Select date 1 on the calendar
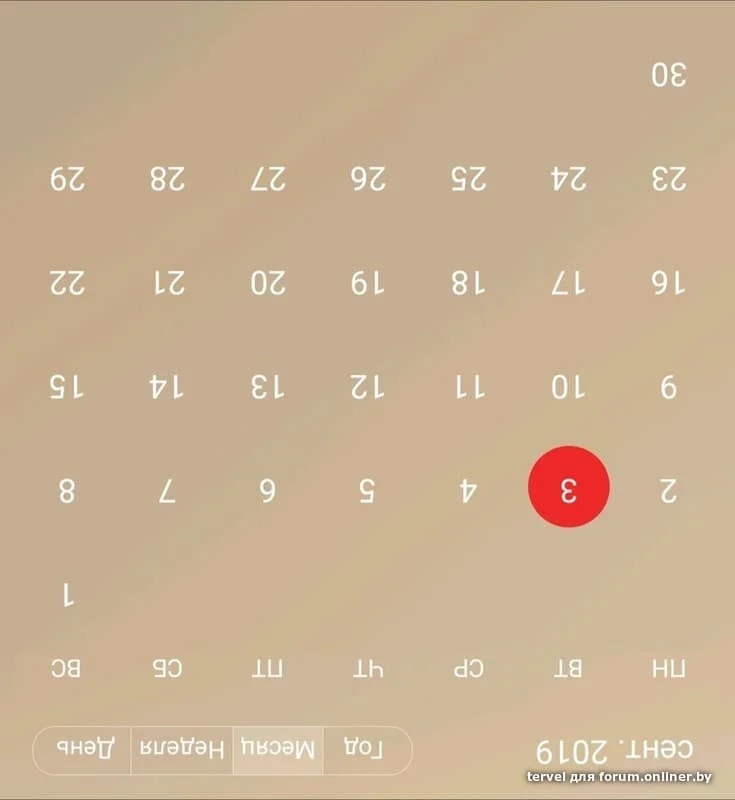The height and width of the screenshot is (800, 735). tap(67, 593)
